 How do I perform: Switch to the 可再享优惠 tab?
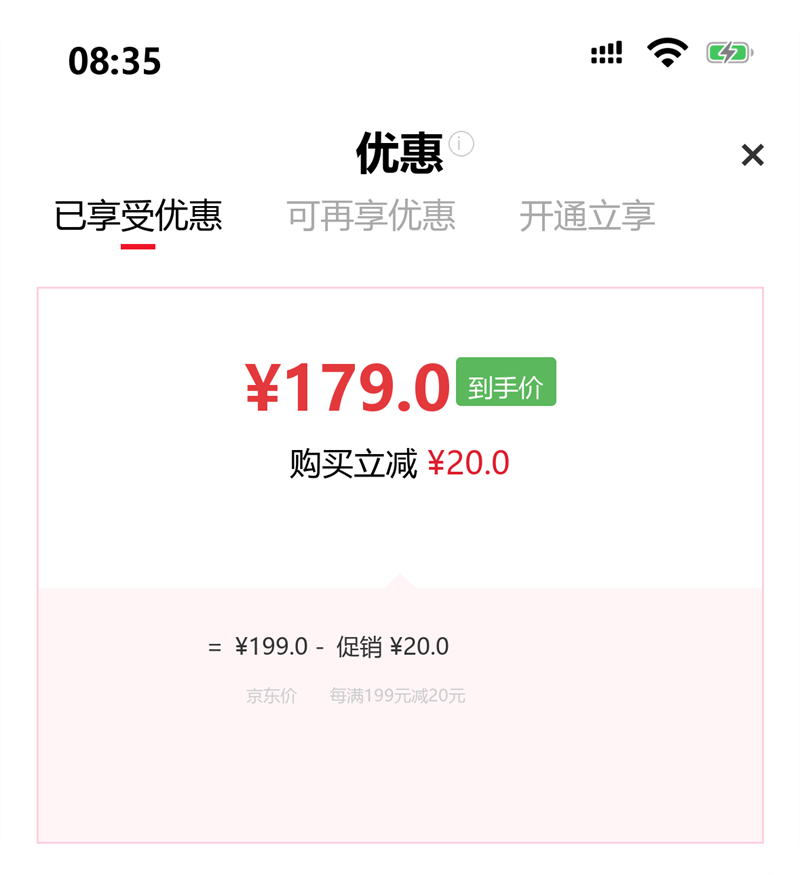tap(371, 216)
